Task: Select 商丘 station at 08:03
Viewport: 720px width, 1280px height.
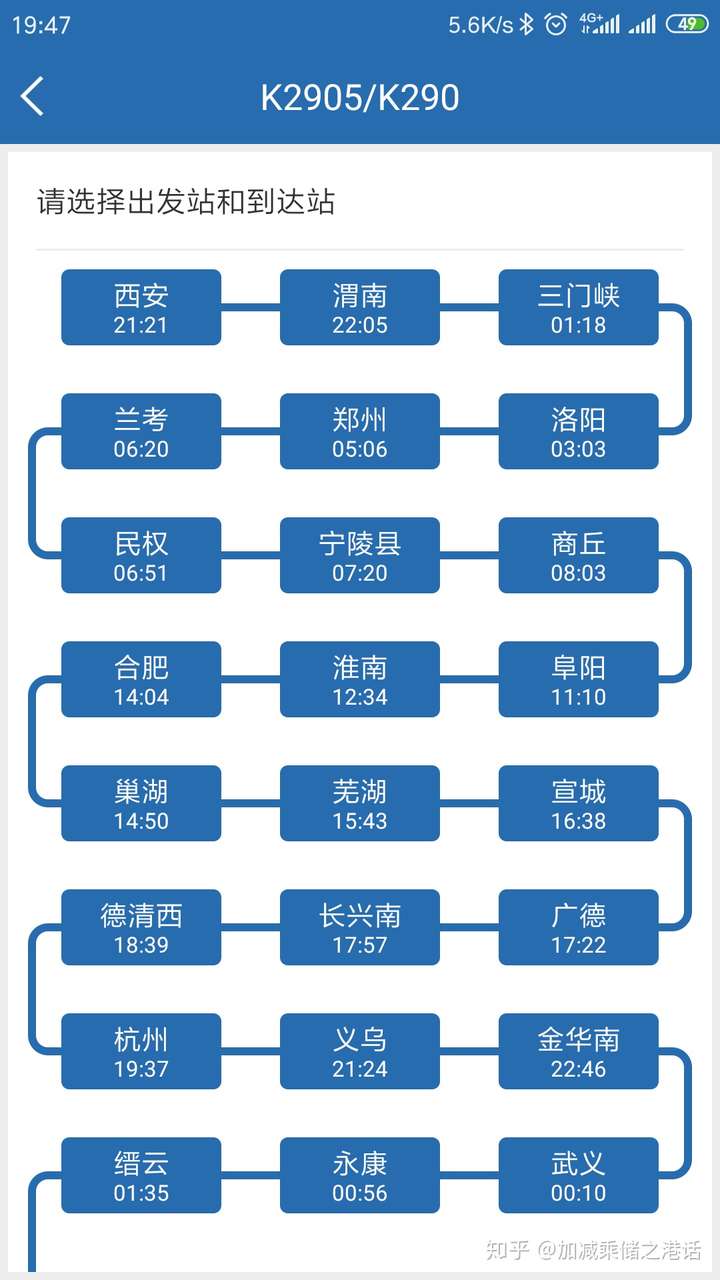Action: click(x=578, y=555)
